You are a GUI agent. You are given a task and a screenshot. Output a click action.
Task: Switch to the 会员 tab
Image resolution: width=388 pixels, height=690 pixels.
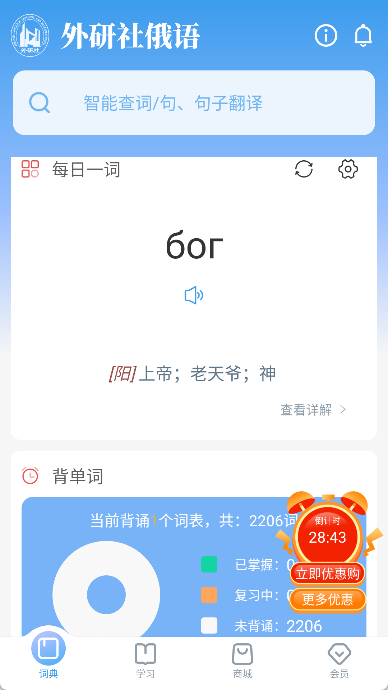339,661
